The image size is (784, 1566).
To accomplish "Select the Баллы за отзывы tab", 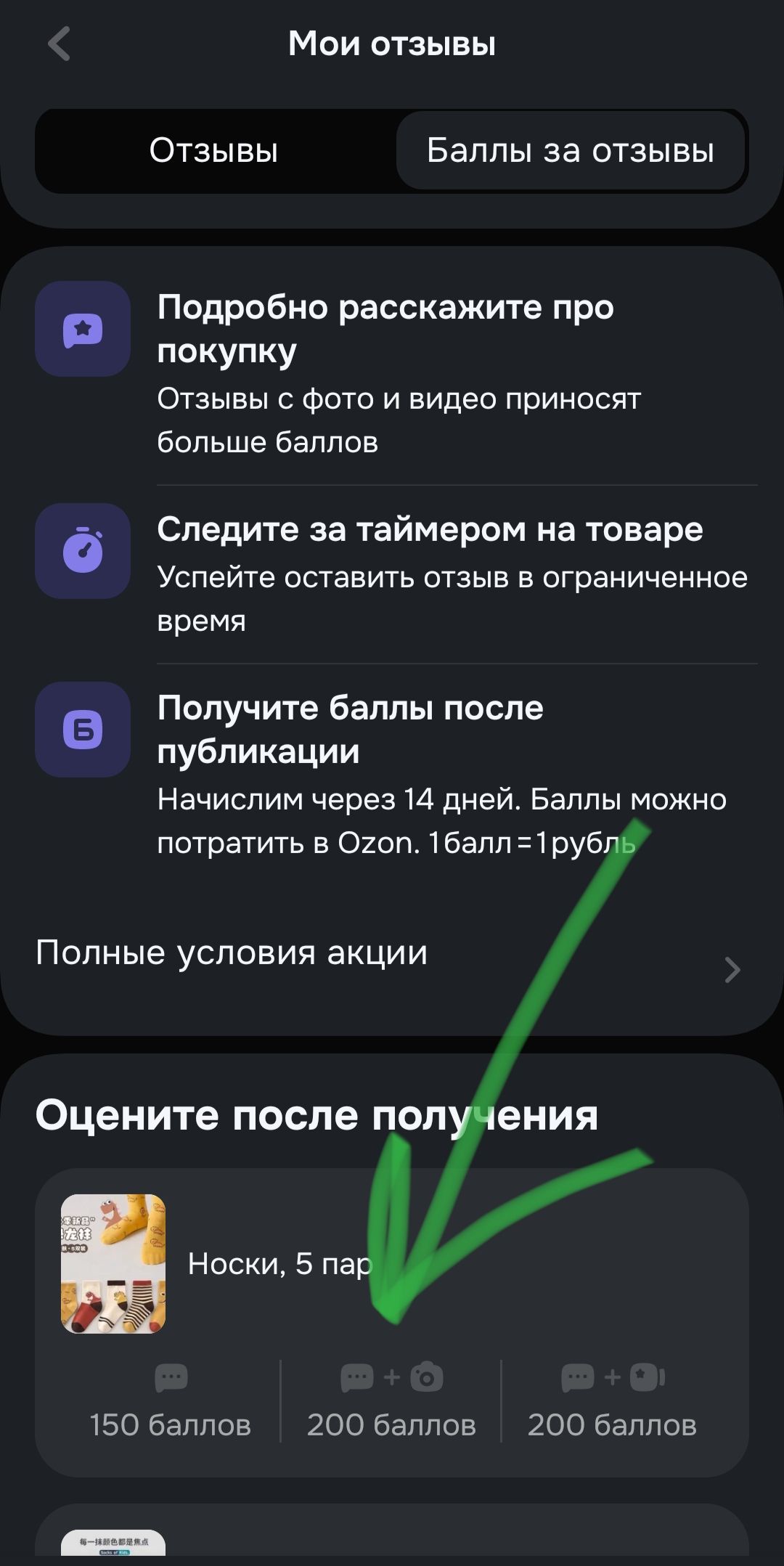I will (x=571, y=150).
